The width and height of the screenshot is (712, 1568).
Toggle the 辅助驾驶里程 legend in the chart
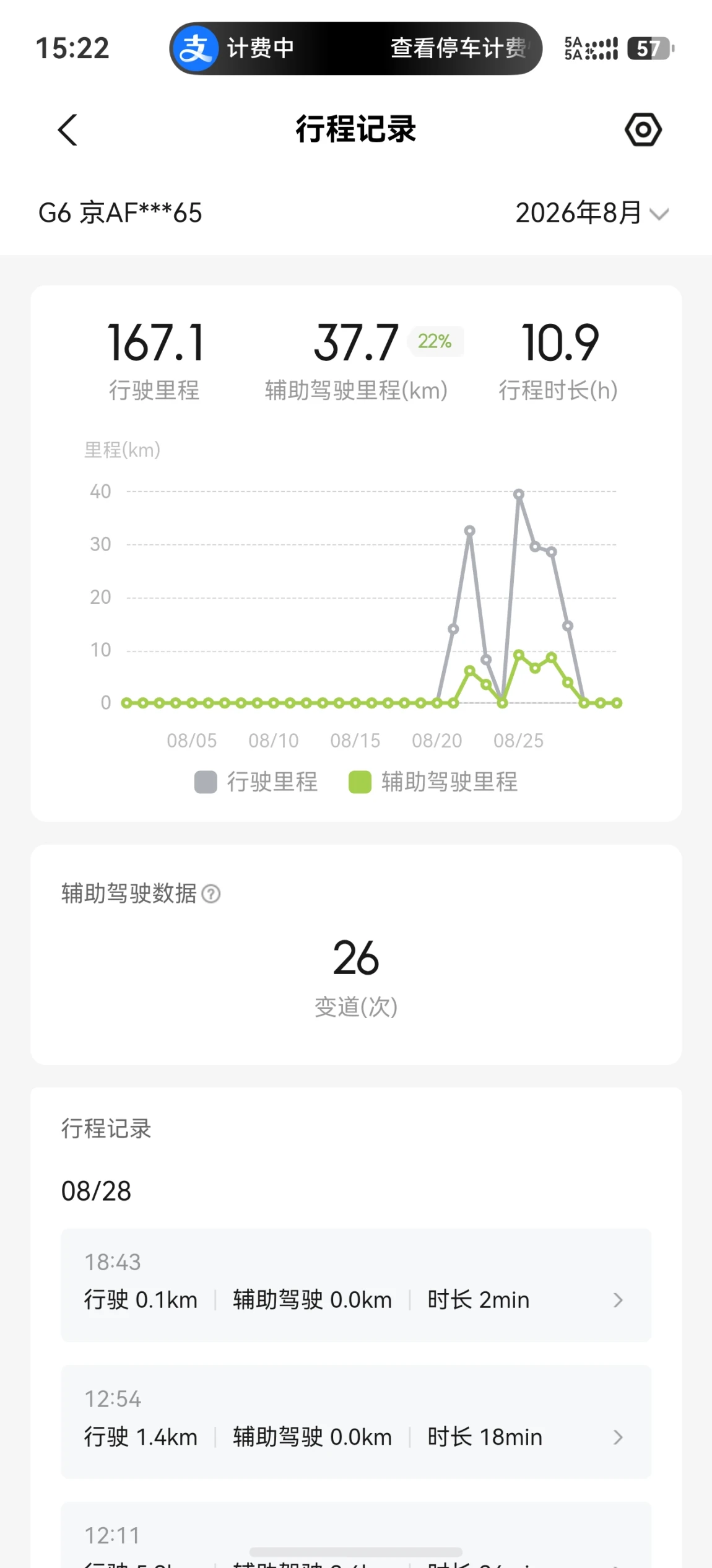[433, 782]
